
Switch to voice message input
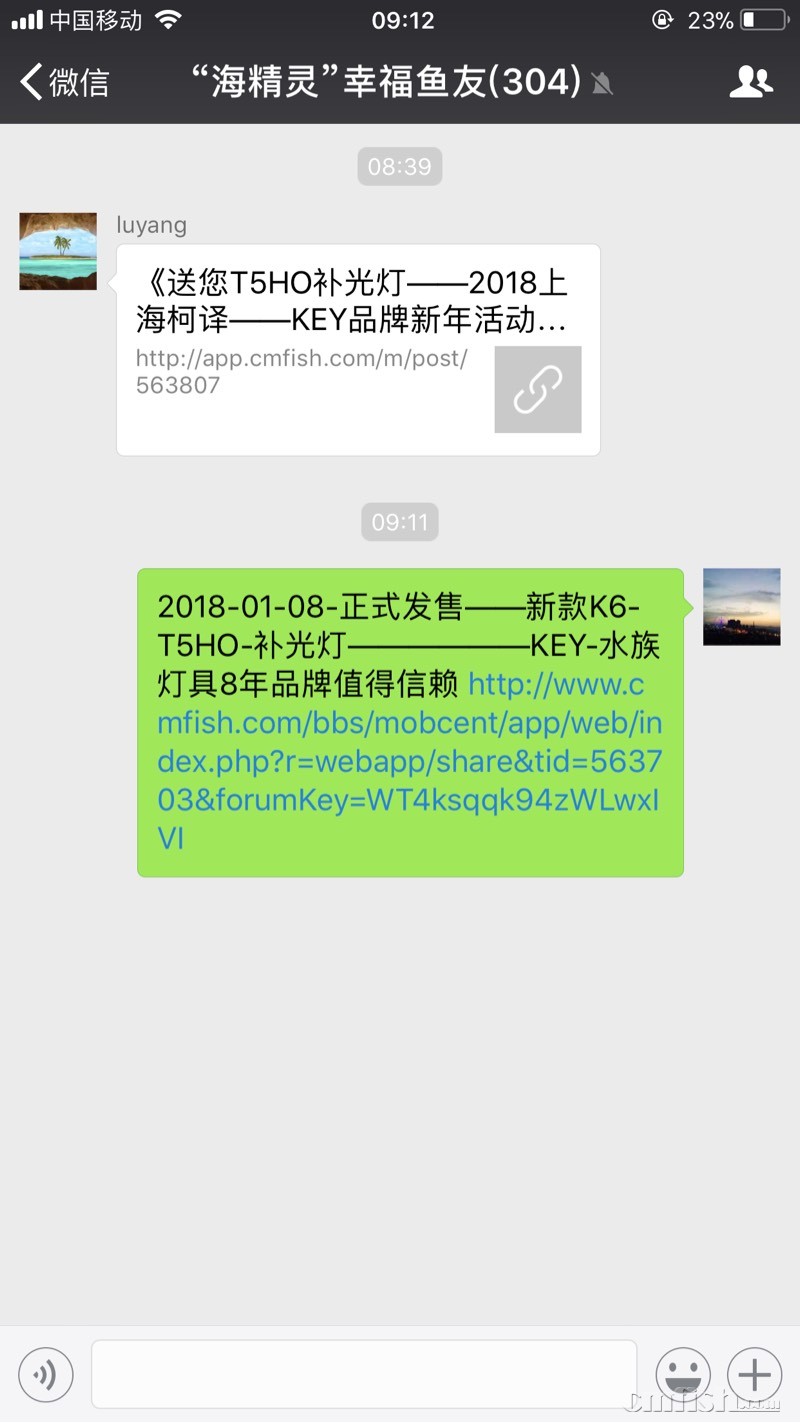click(x=46, y=1375)
